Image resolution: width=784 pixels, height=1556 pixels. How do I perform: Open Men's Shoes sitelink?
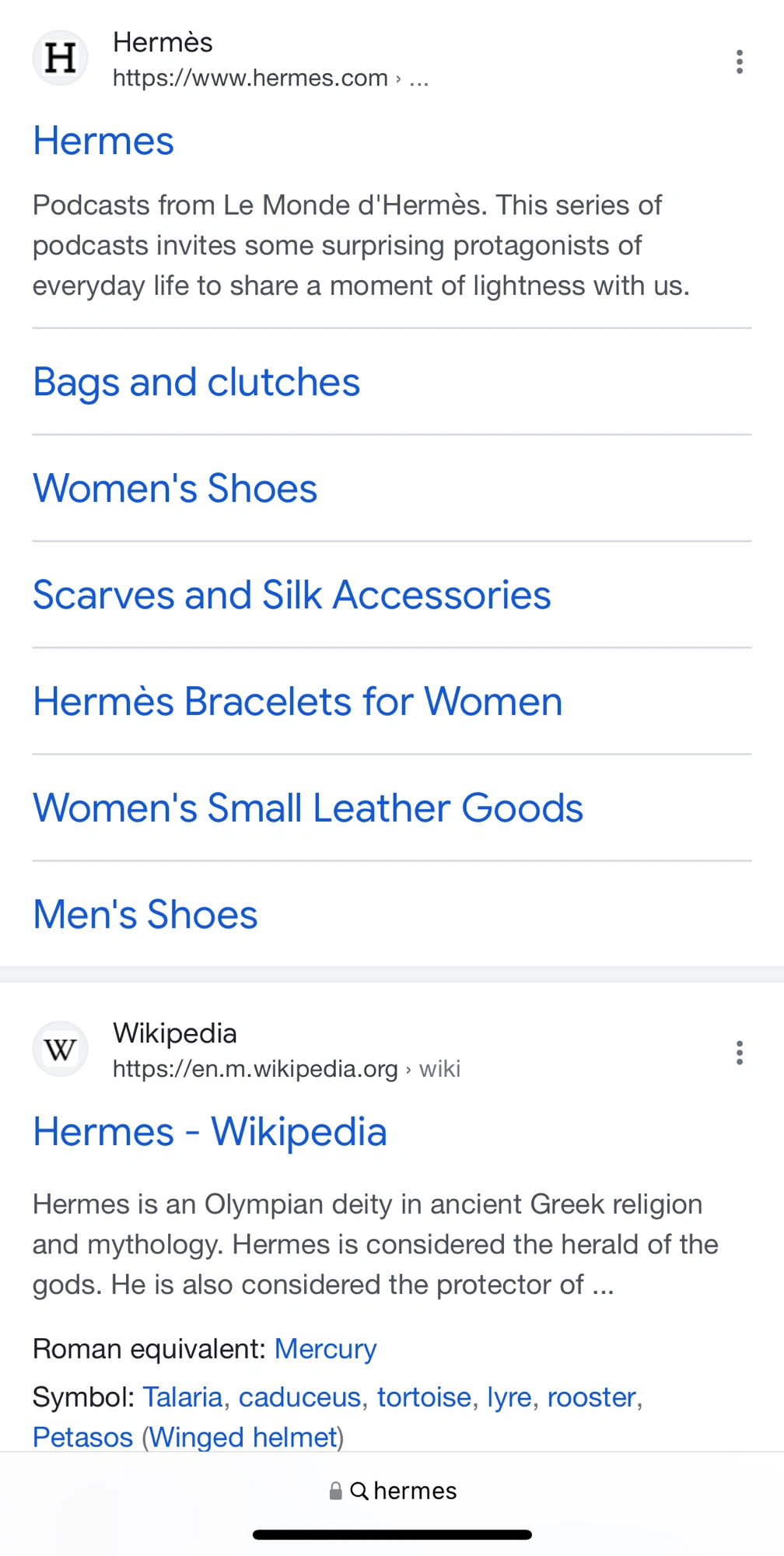145,915
